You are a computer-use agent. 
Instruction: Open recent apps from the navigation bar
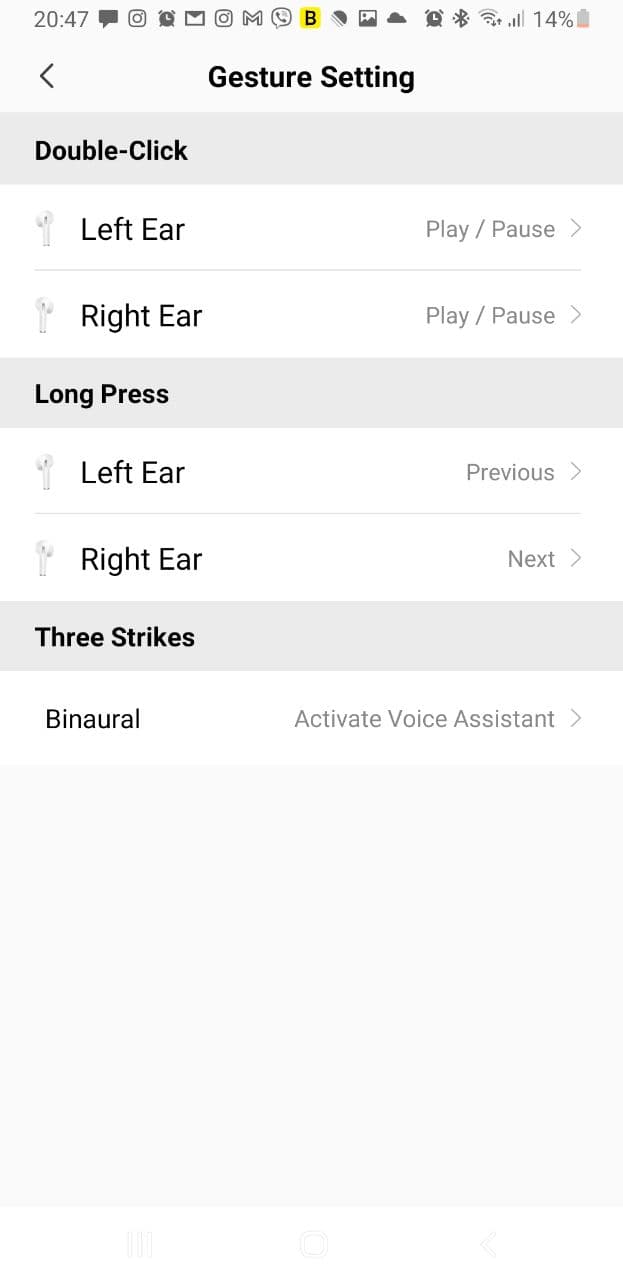pyautogui.click(x=140, y=1243)
